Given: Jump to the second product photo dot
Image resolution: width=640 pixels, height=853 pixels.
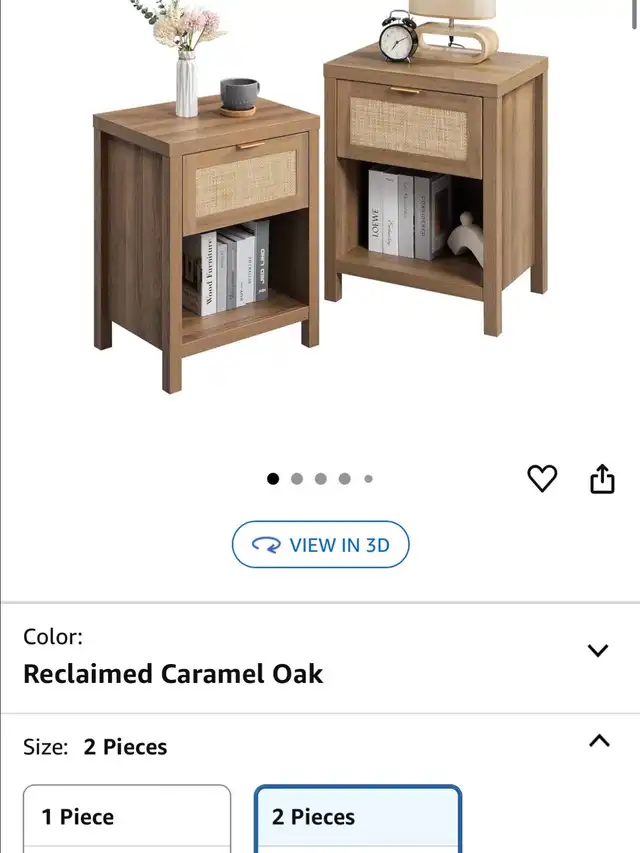Looking at the screenshot, I should [x=297, y=479].
